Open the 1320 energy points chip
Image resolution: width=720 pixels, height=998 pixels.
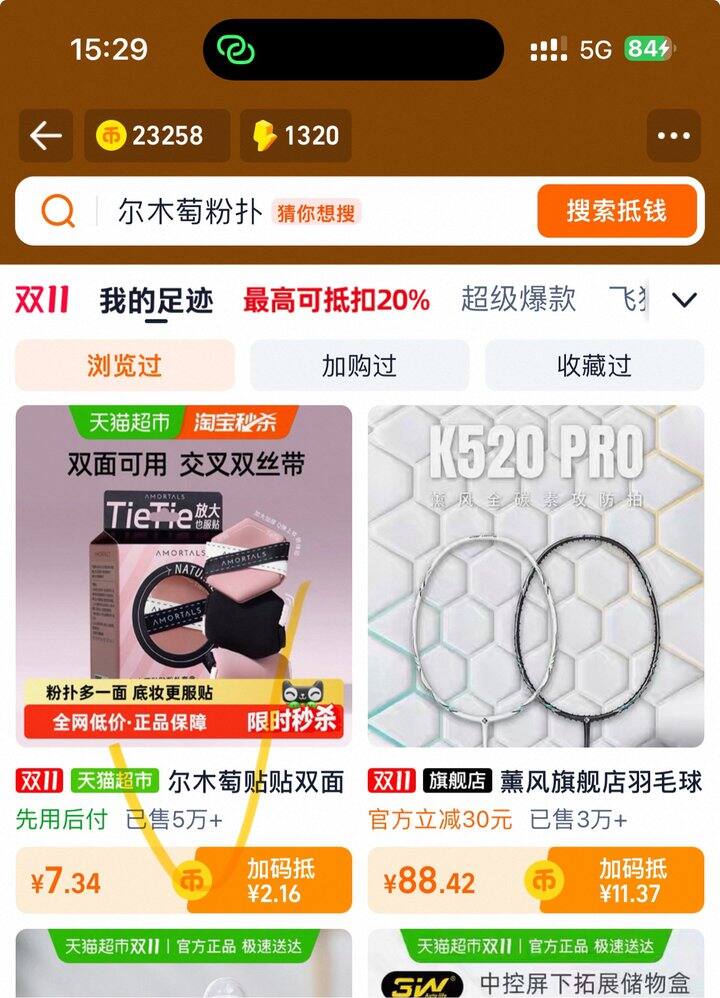[296, 136]
